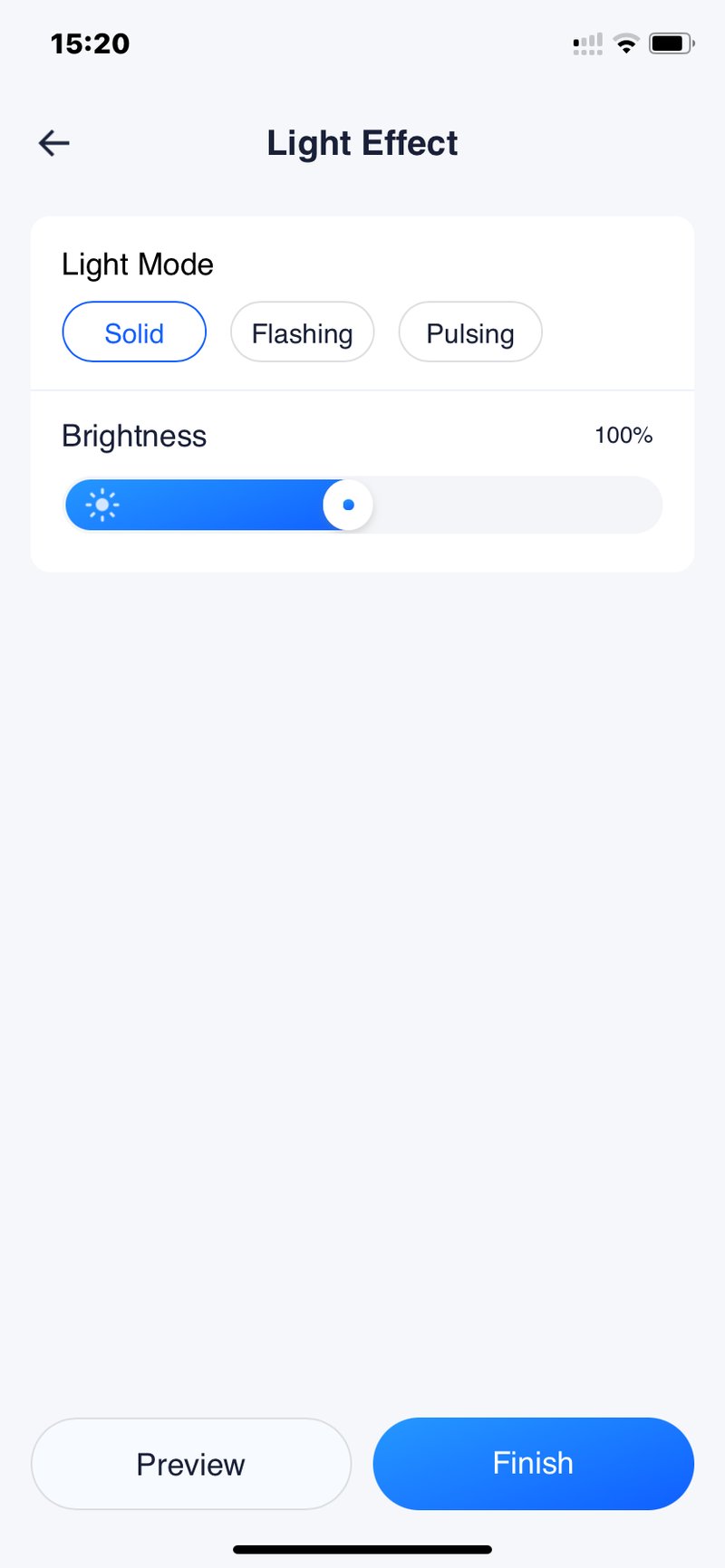
Task: Select the Solid light mode
Action: 133,332
